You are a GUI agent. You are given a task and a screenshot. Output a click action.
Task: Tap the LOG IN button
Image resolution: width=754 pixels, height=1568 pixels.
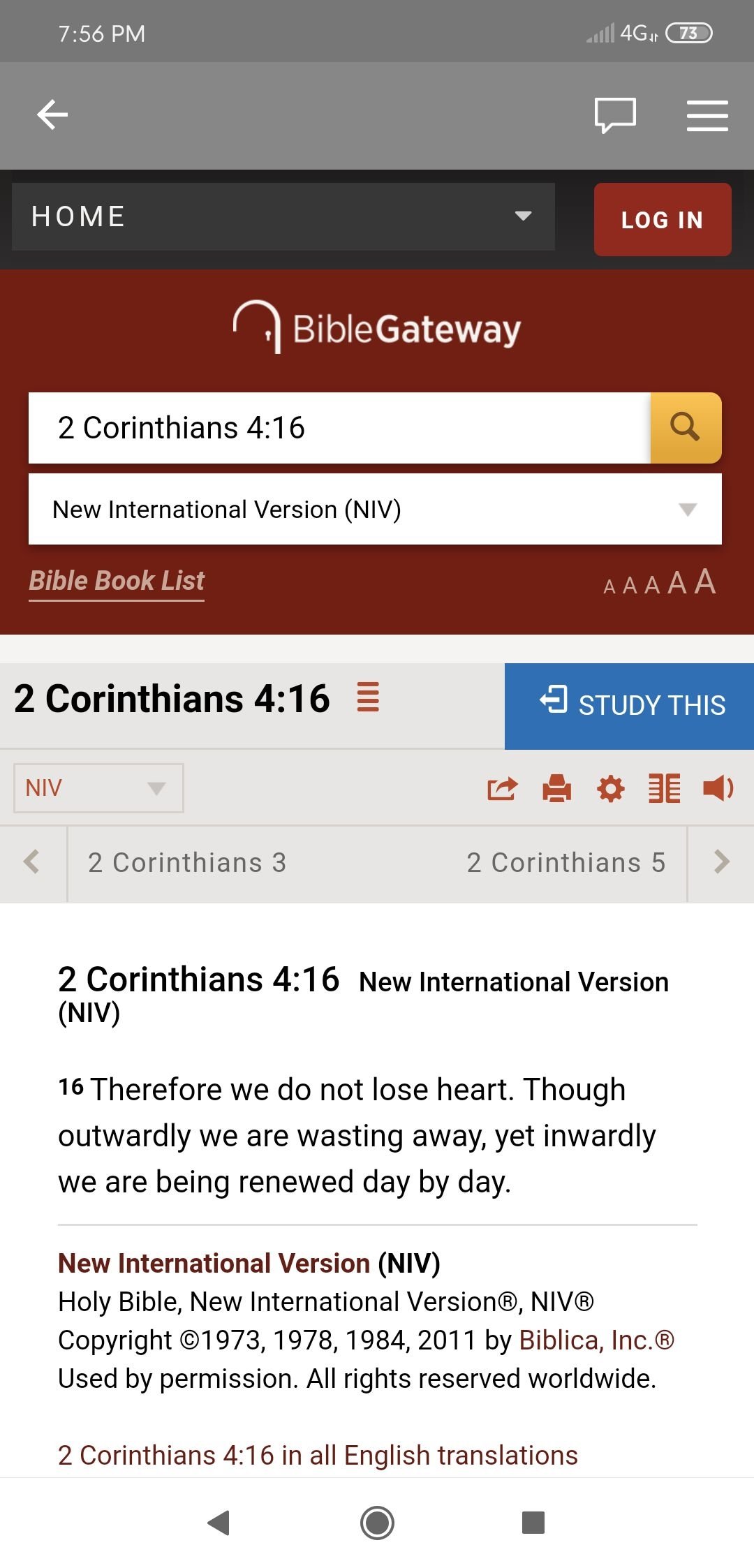coord(663,220)
